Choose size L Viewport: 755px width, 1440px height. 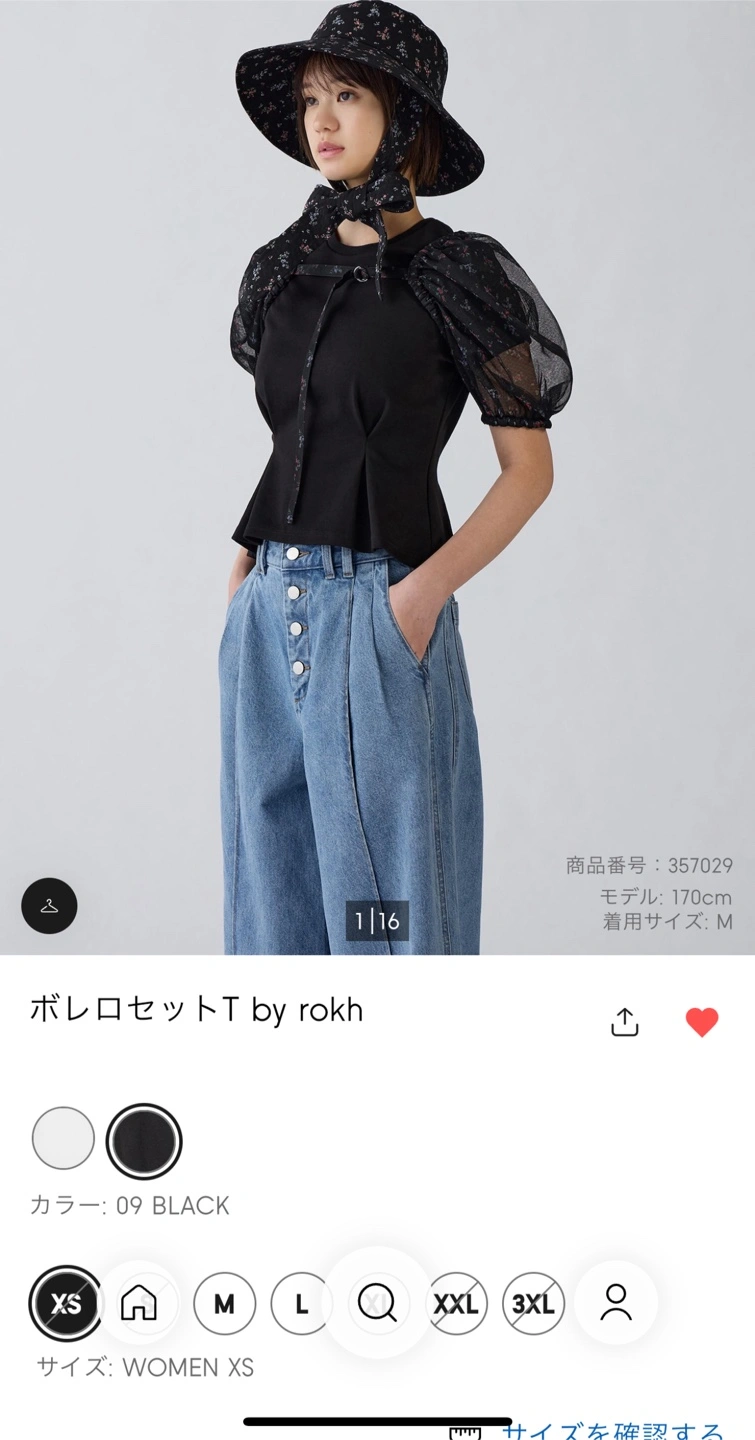tap(301, 1304)
